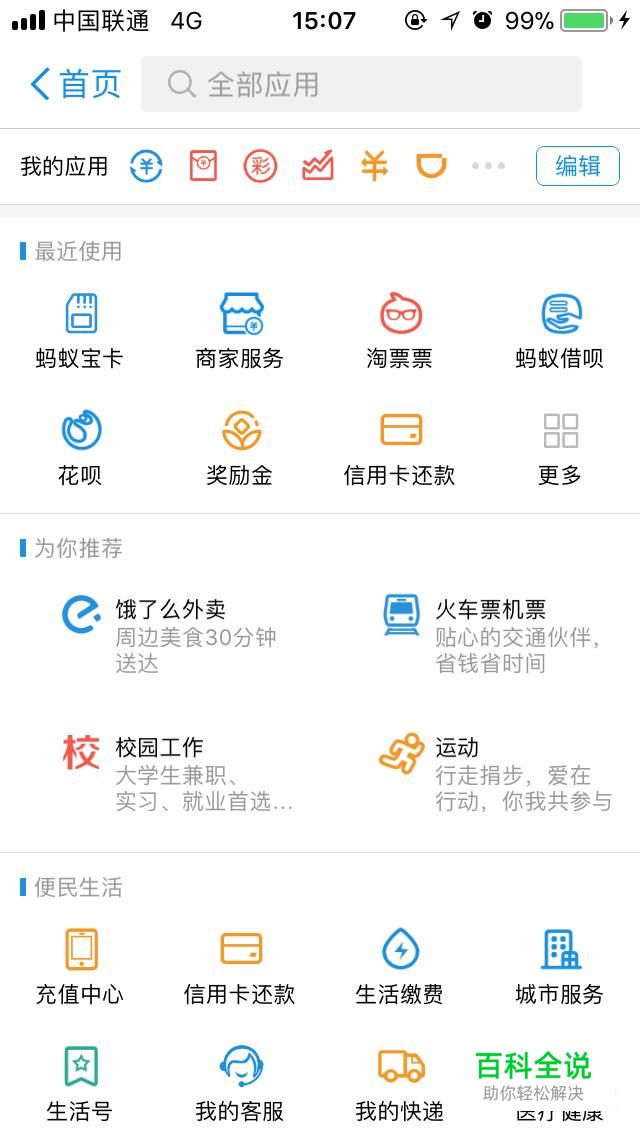640x1136 pixels.
Task: Open 花呗
Action: 80,448
